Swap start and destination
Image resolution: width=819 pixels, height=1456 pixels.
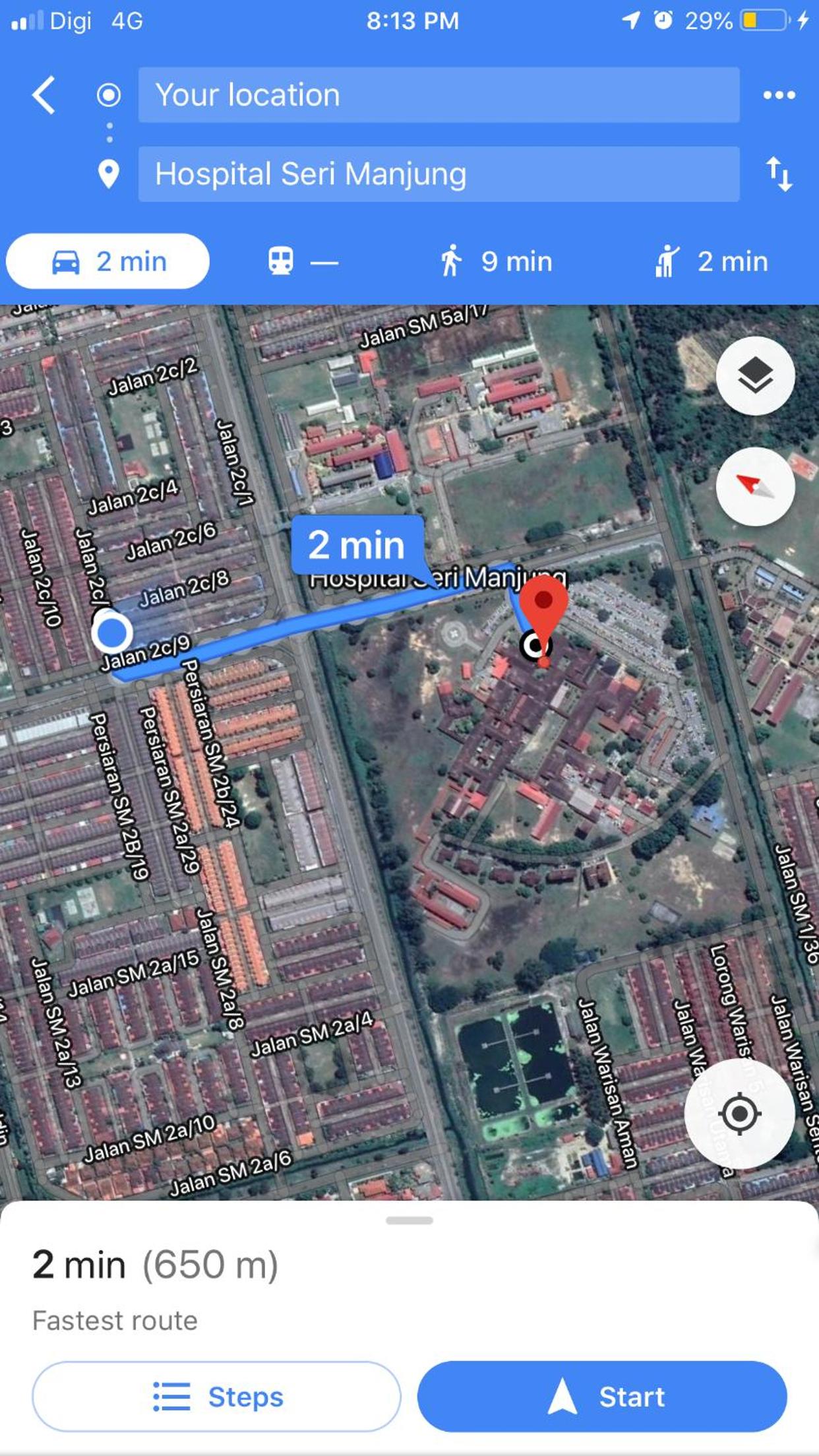(x=779, y=174)
